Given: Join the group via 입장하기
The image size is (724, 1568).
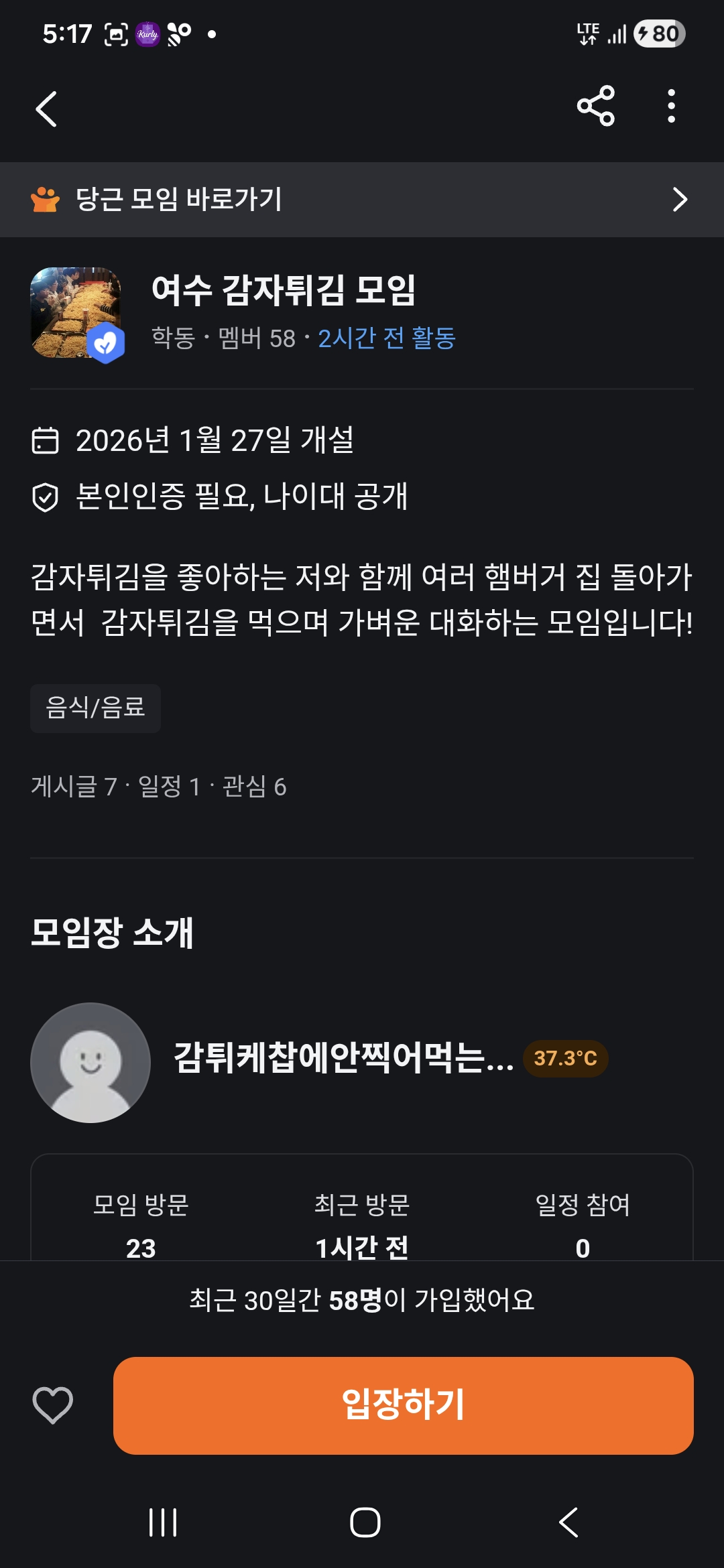Looking at the screenshot, I should tap(403, 1405).
